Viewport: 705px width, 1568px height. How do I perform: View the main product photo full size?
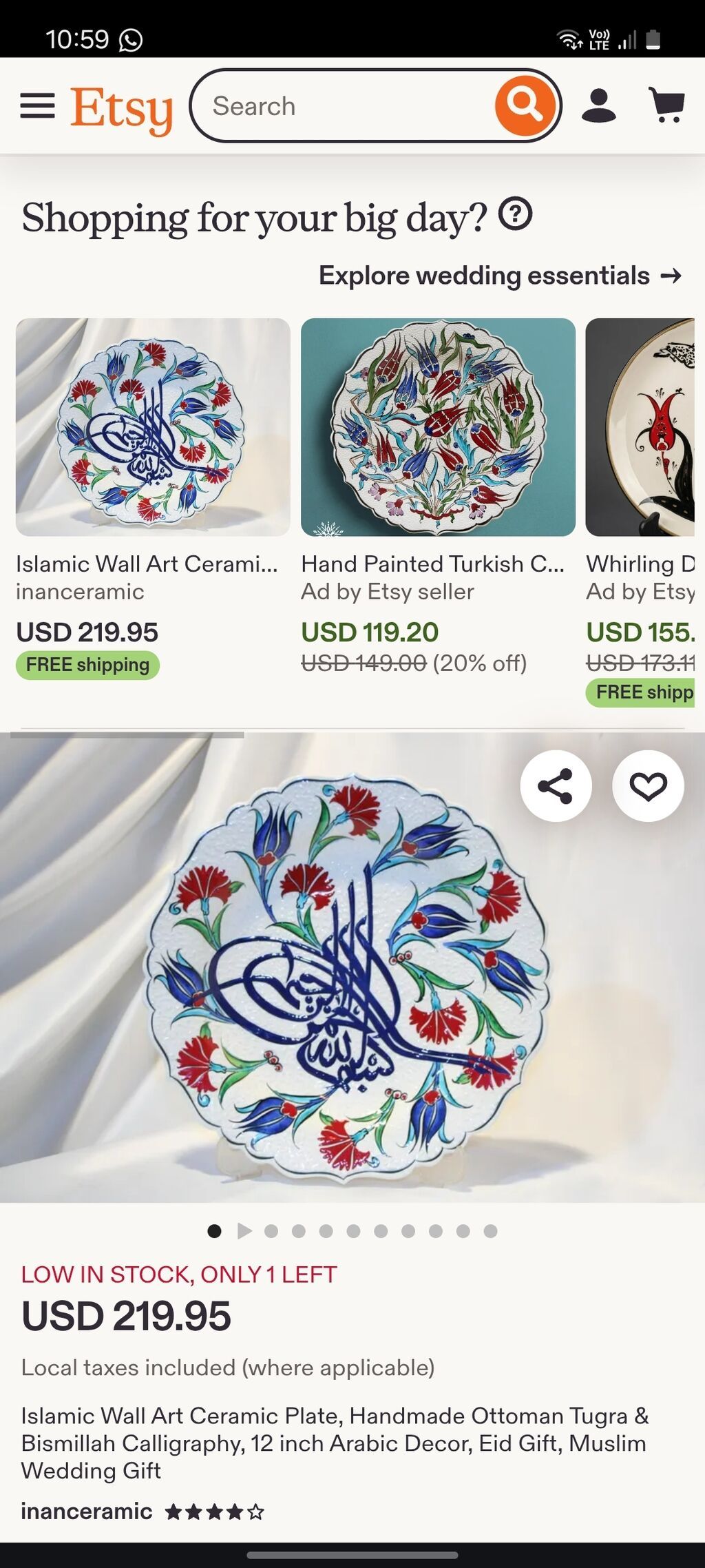click(x=352, y=968)
